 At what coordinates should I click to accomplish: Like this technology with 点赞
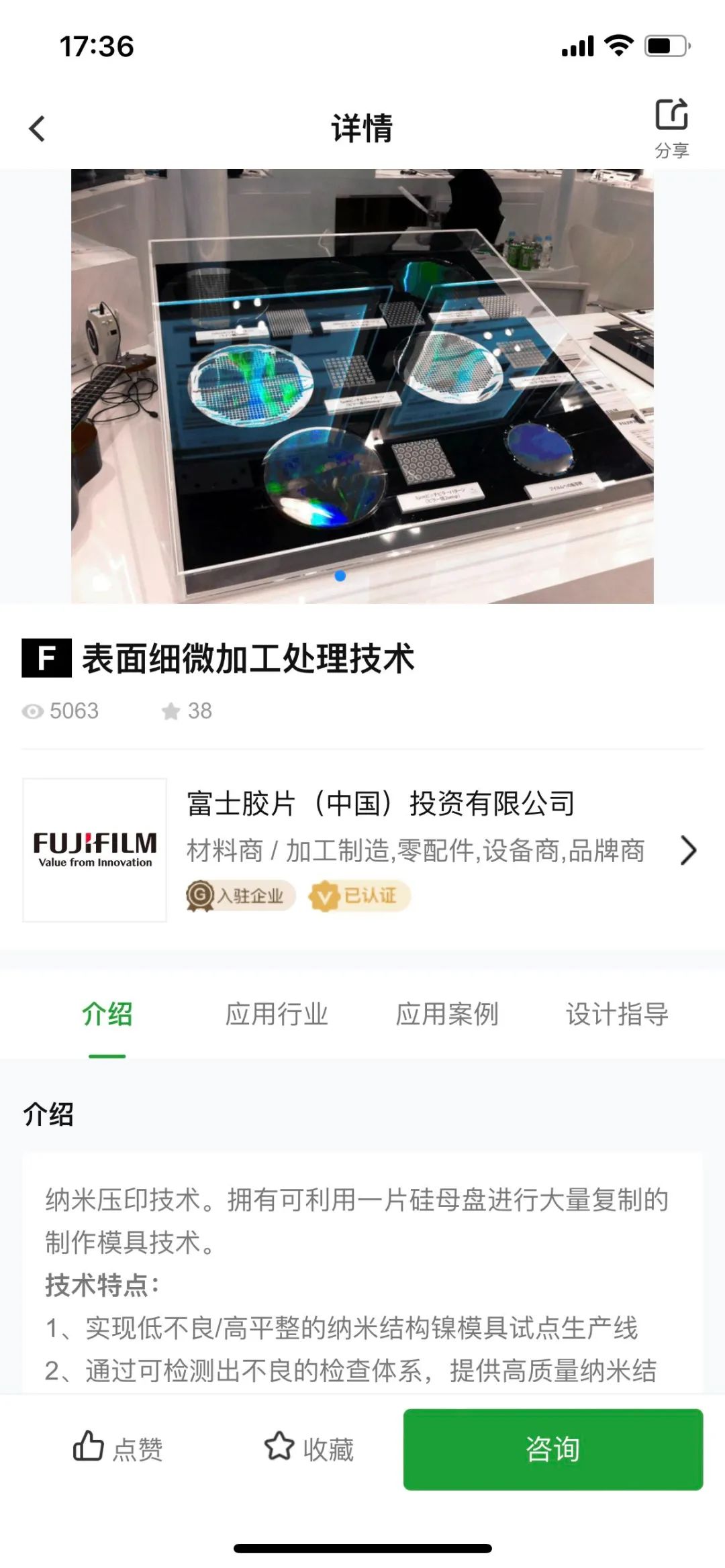(x=118, y=1449)
